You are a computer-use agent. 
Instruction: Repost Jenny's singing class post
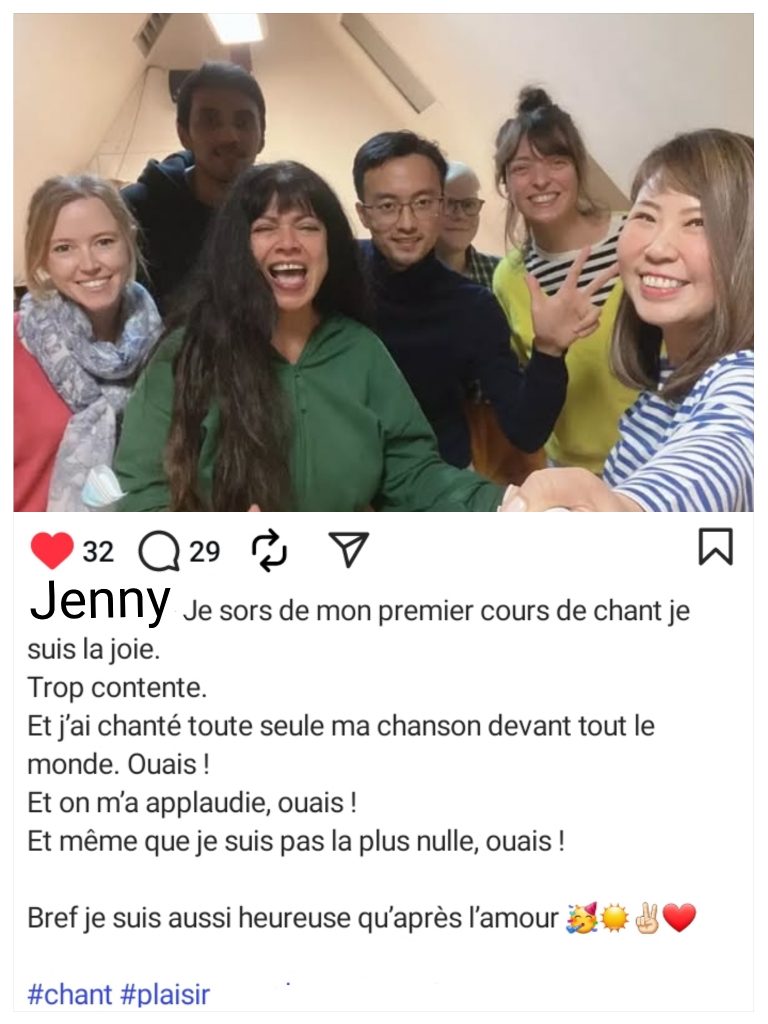point(269,550)
